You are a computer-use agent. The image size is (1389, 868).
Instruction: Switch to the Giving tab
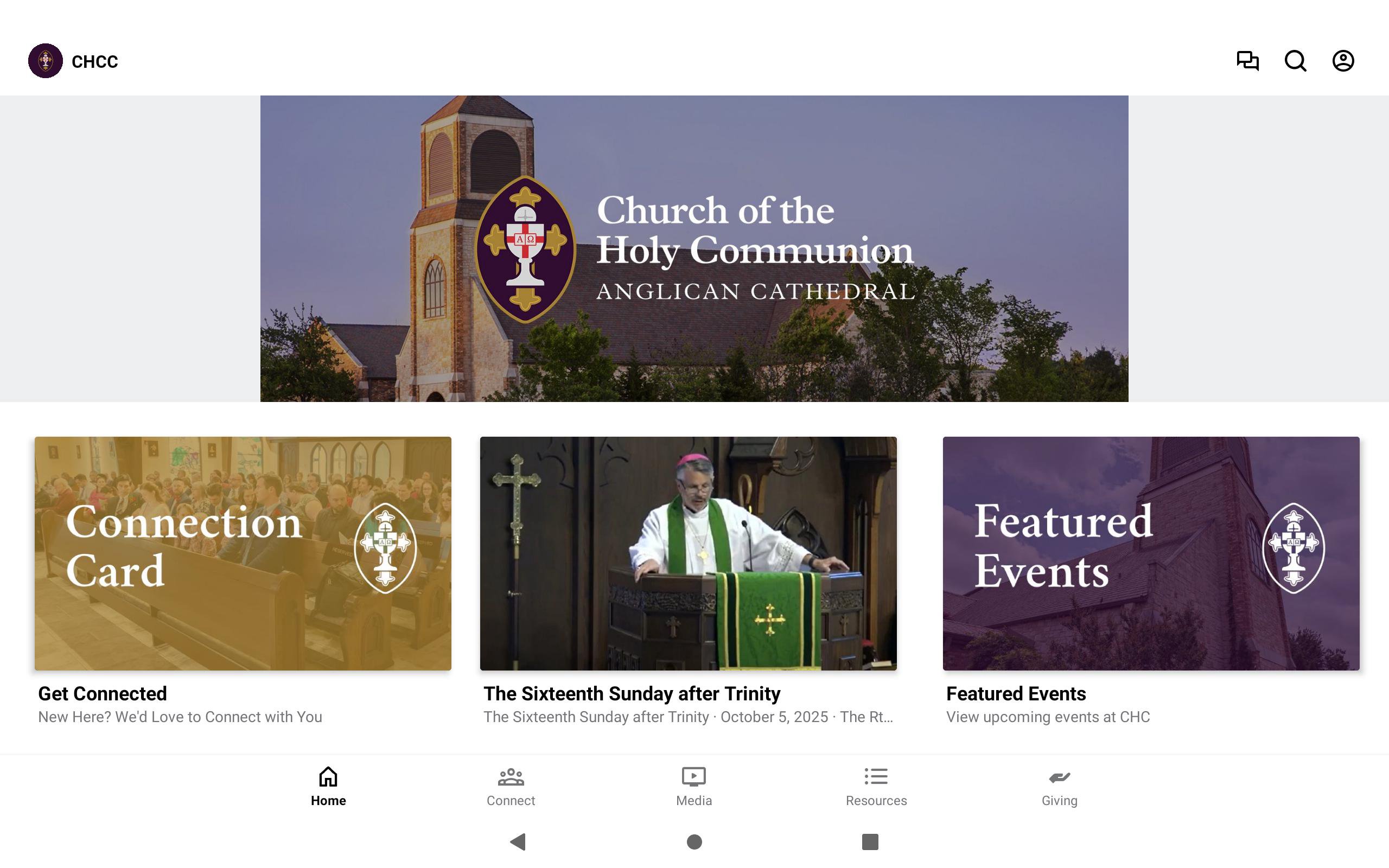point(1059,787)
